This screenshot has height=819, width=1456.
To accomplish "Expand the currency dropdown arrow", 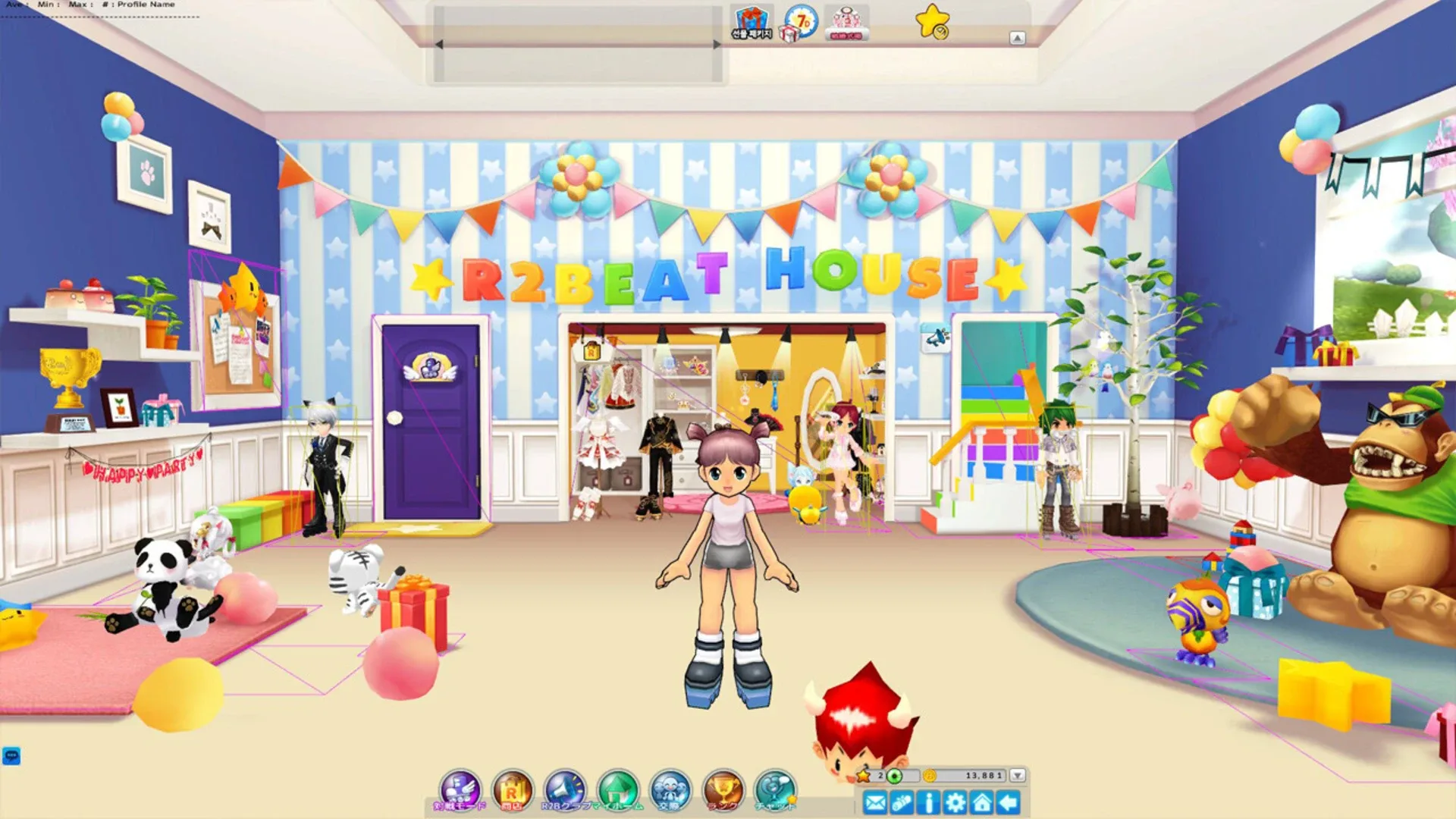I will (x=1018, y=775).
